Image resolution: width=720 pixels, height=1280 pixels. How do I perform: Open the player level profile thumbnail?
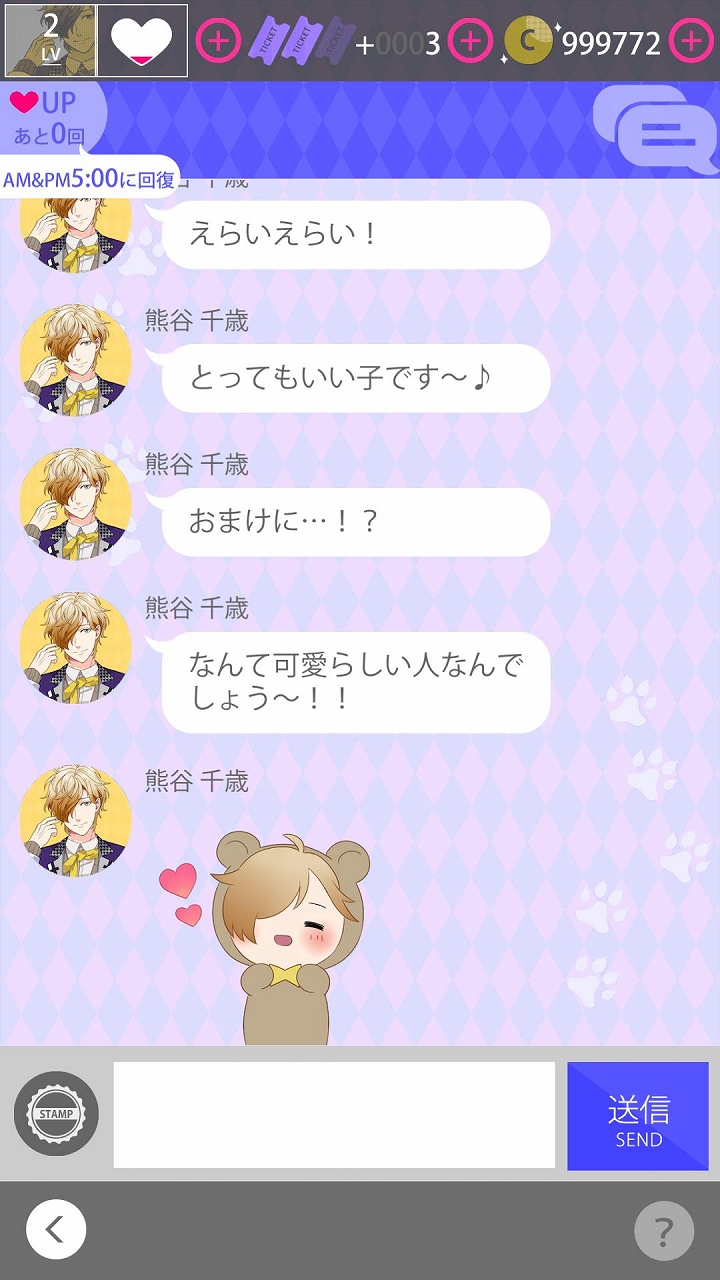pos(50,41)
